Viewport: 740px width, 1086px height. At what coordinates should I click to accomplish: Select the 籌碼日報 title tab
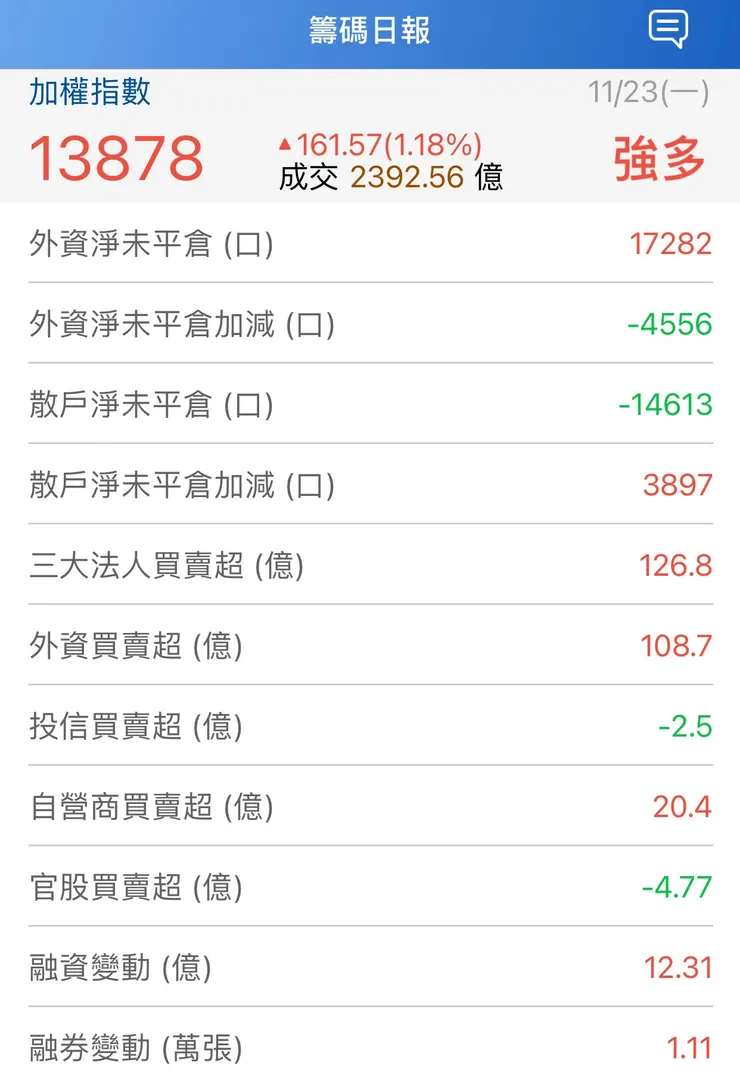369,28
